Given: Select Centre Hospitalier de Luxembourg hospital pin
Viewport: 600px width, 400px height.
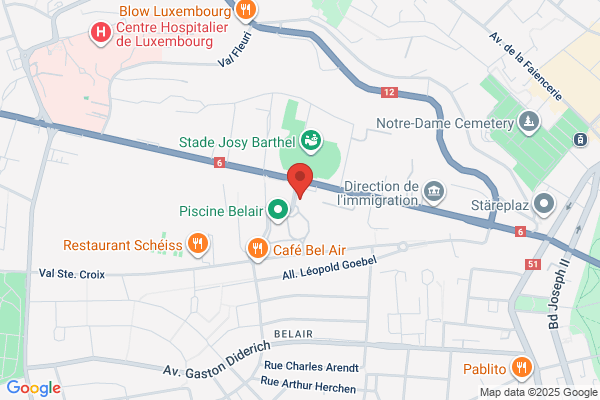Looking at the screenshot, I should [101, 34].
